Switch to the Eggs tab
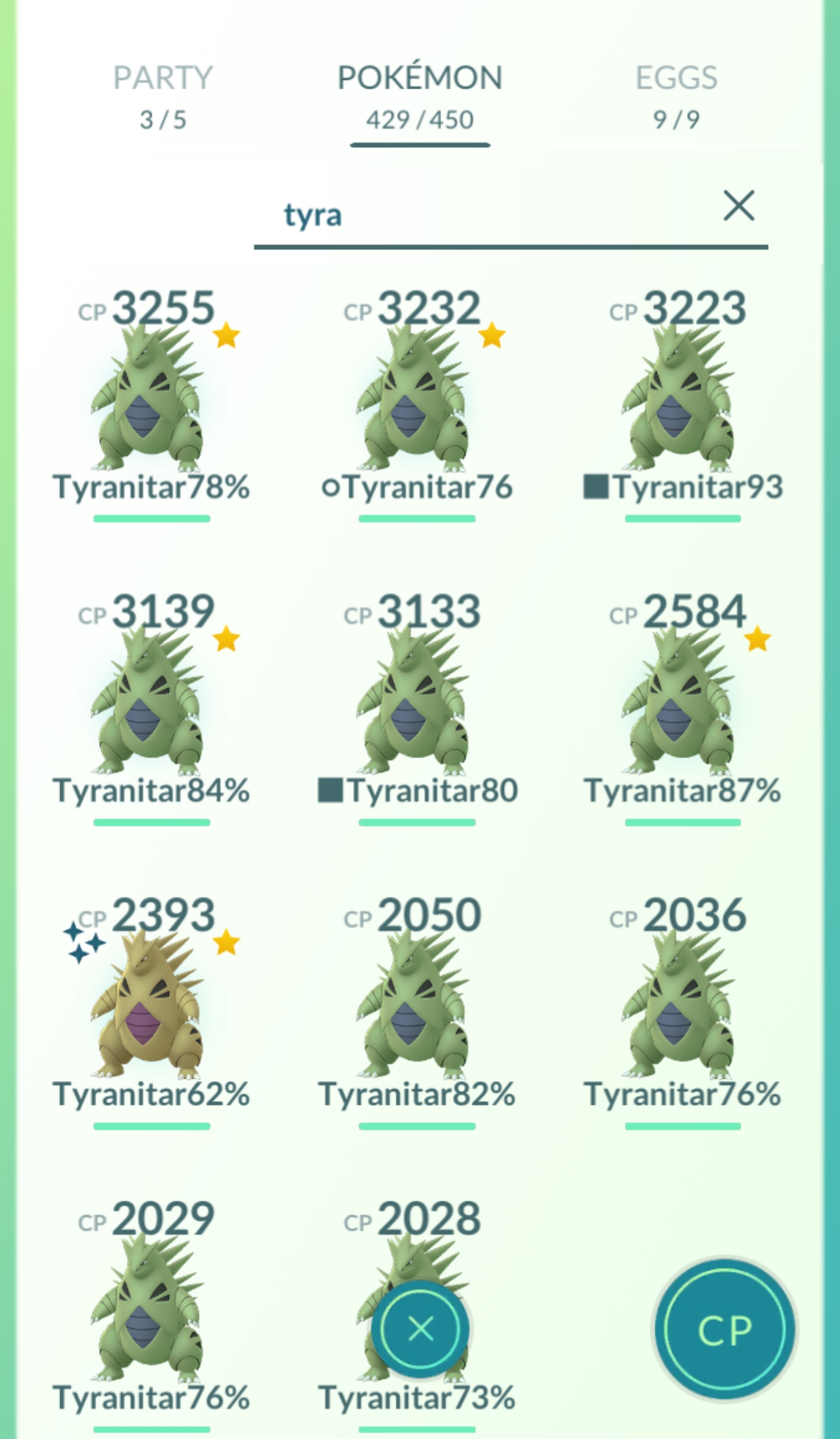Image resolution: width=840 pixels, height=1439 pixels. (x=676, y=97)
